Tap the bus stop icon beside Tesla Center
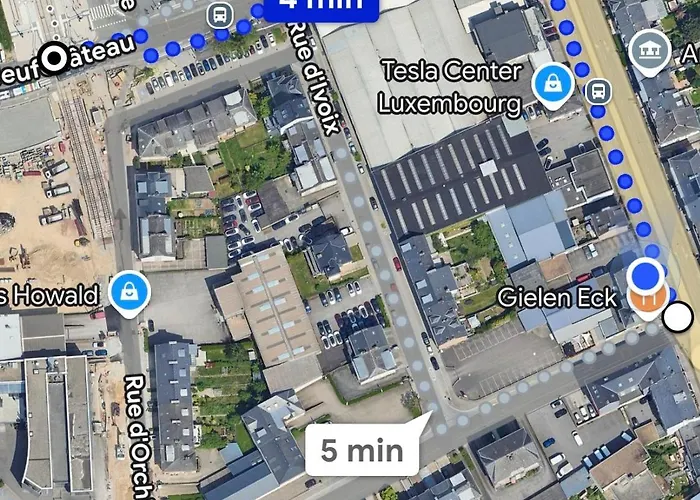 598,91
